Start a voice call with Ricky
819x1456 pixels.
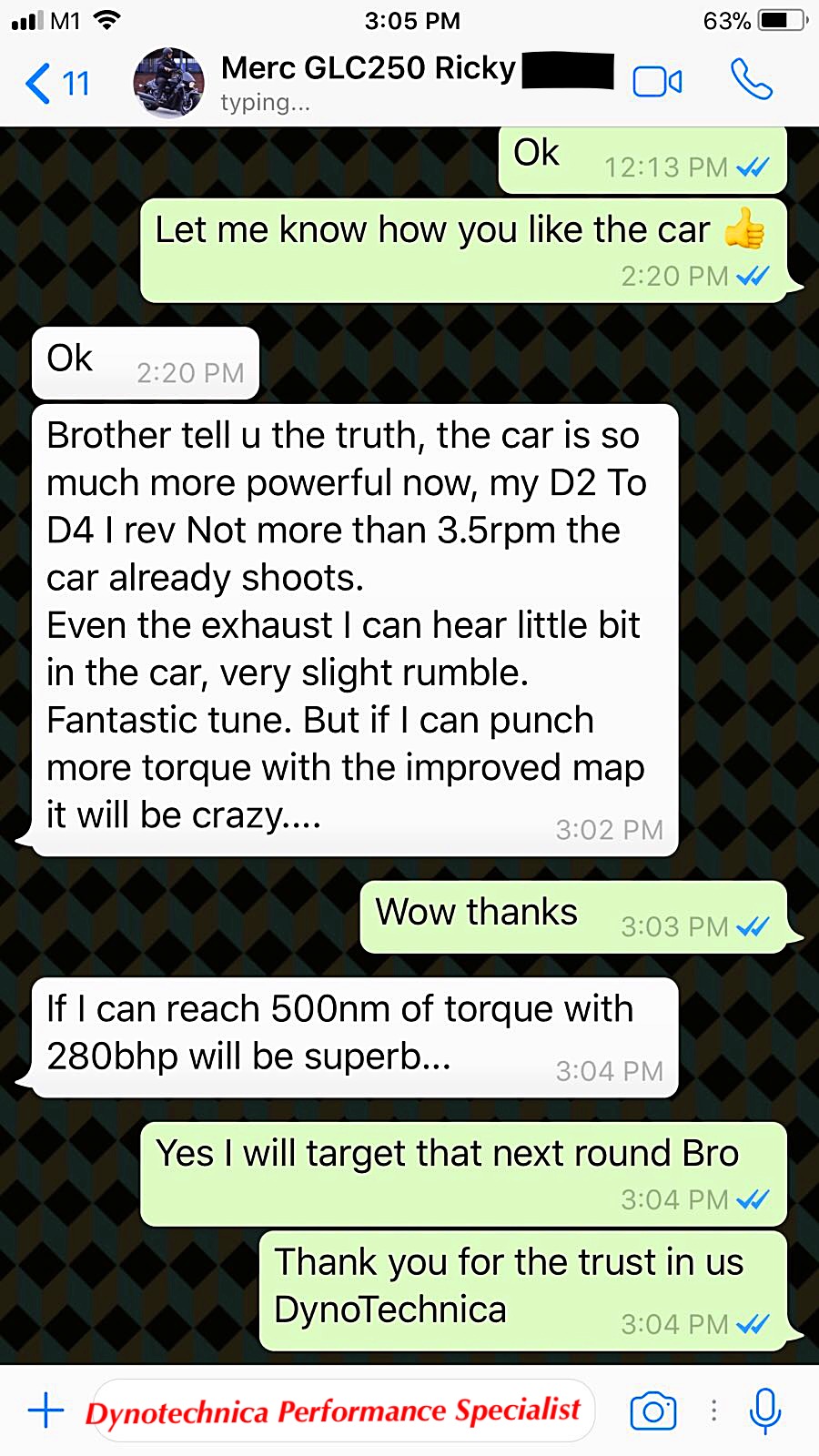[752, 80]
